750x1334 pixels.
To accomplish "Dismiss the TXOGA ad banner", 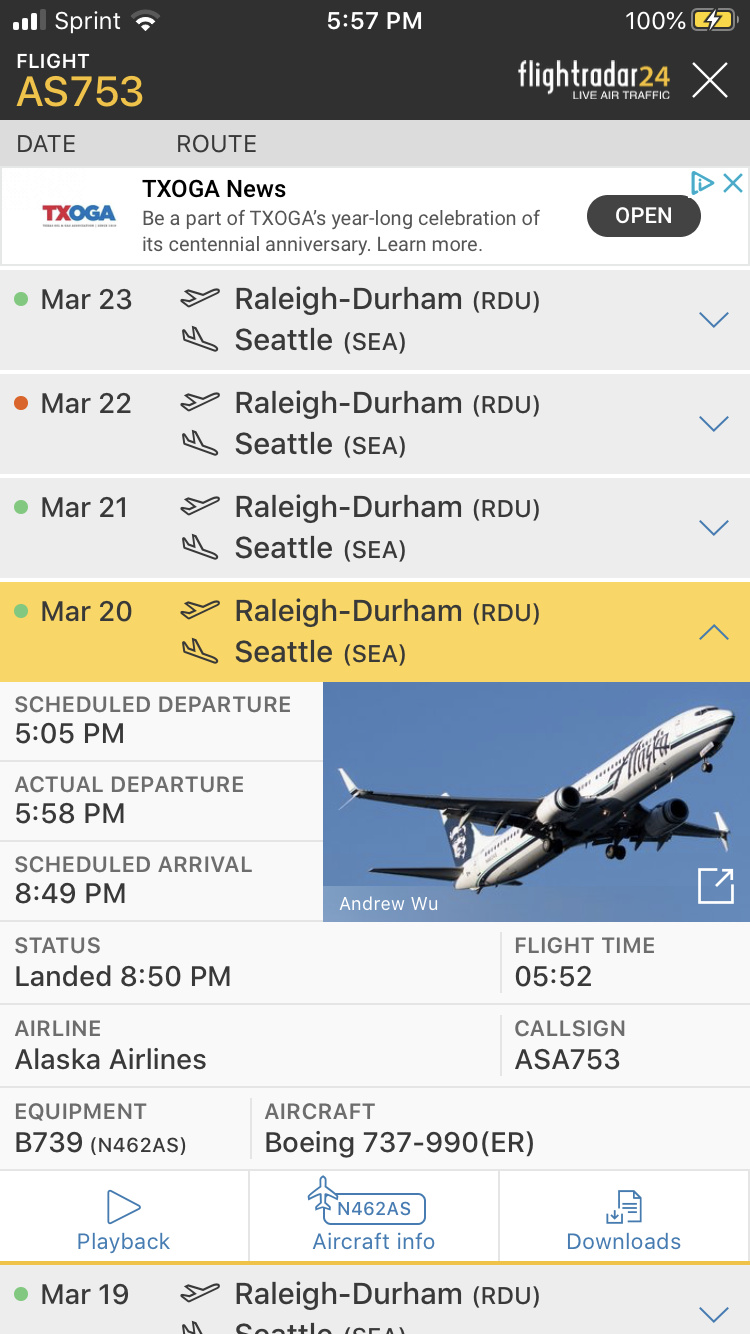I will [733, 183].
